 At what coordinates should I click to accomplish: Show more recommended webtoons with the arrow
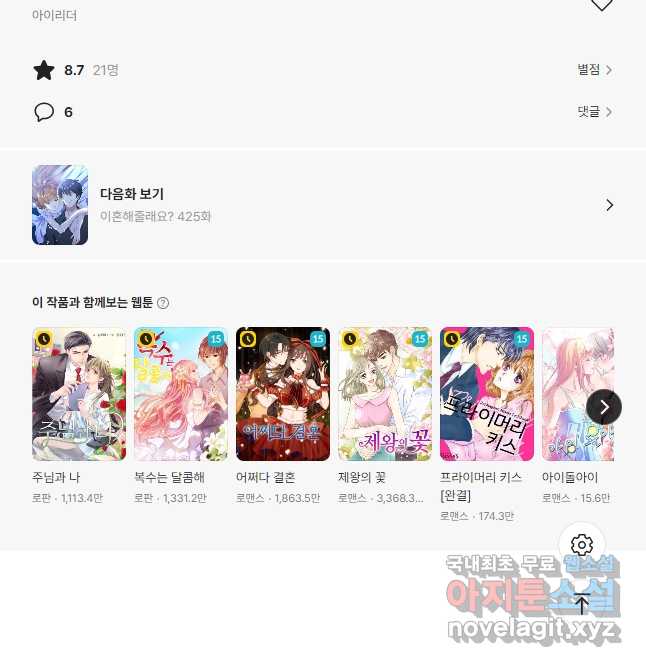[604, 407]
